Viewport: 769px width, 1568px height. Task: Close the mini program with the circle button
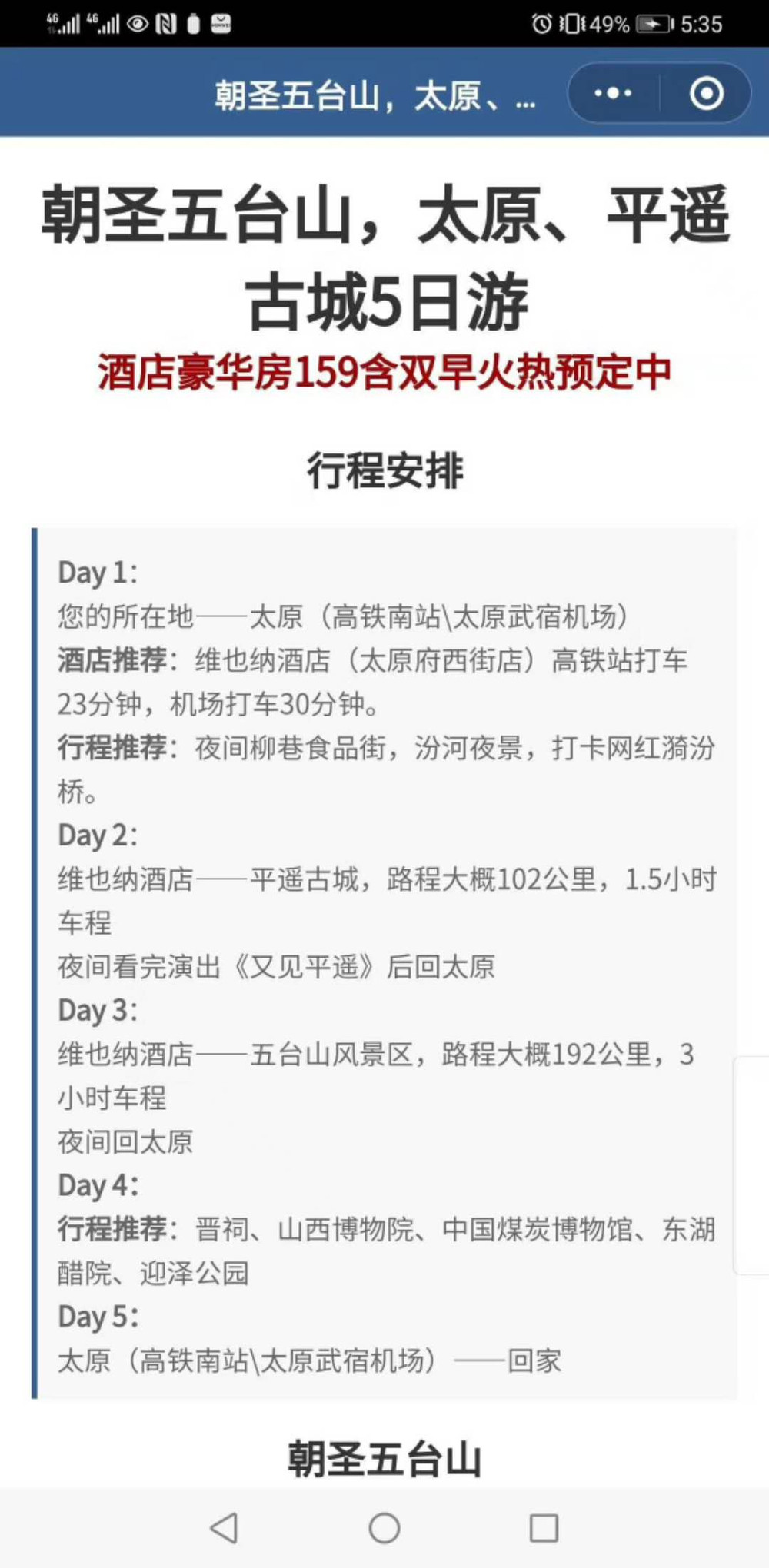coord(706,94)
